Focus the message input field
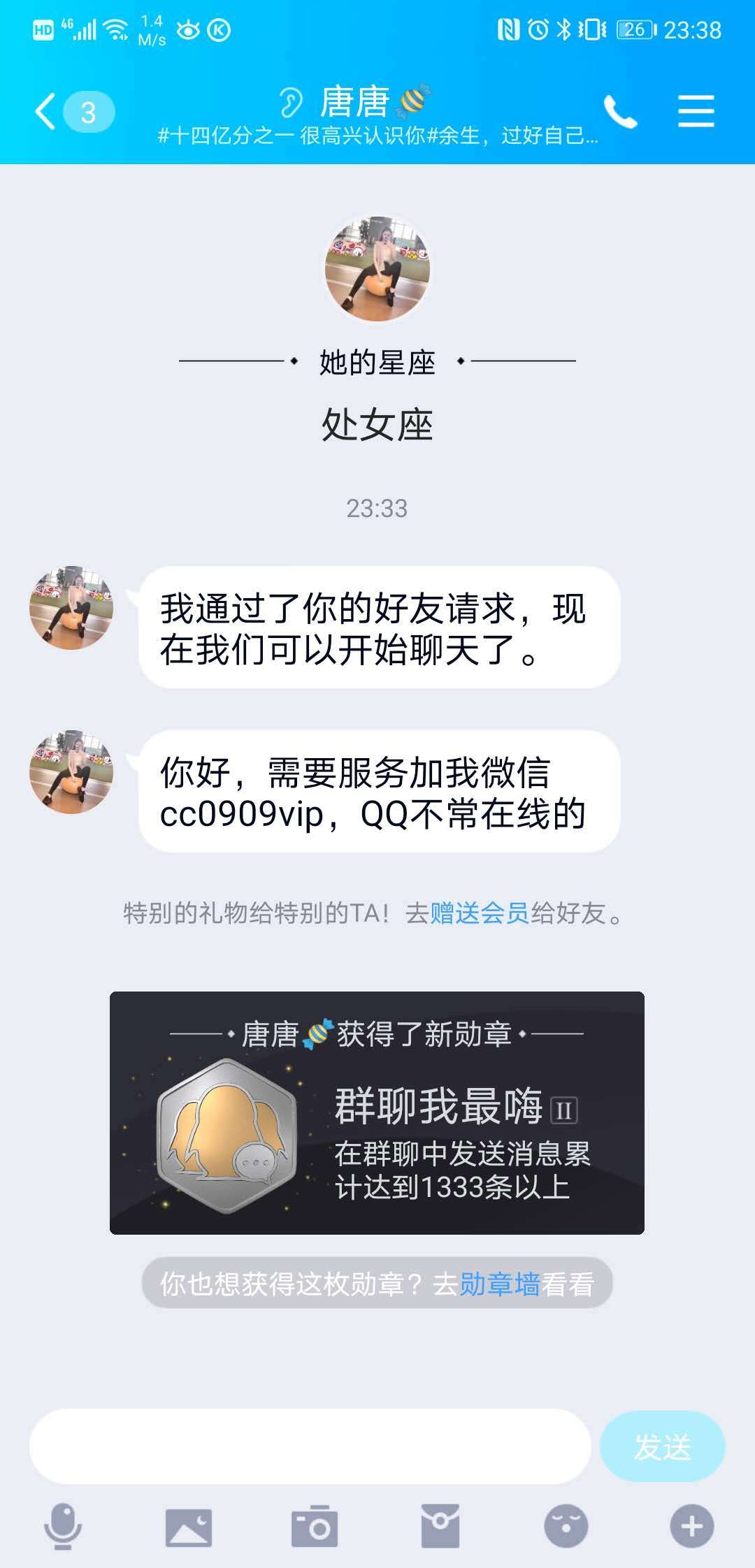 310,1446
